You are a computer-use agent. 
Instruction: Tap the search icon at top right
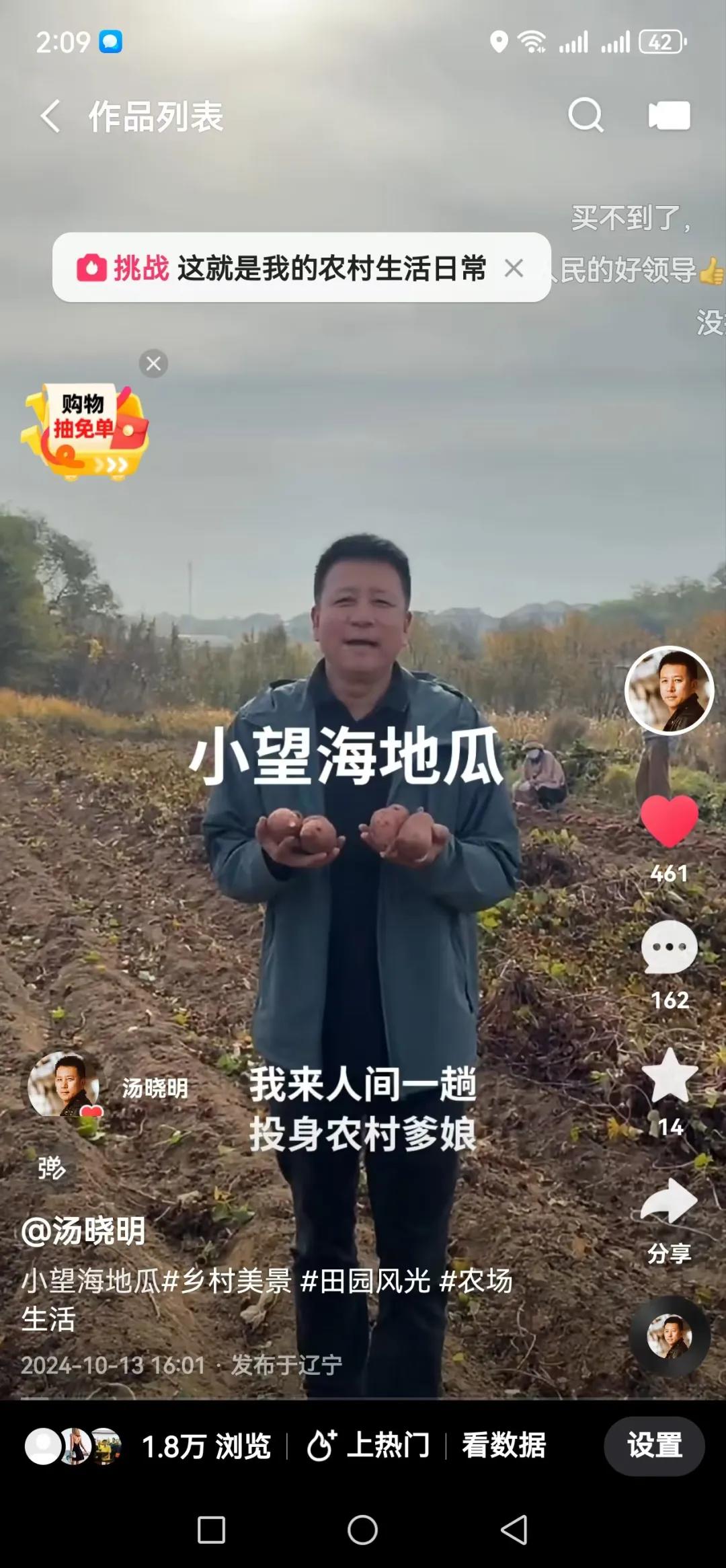click(587, 114)
